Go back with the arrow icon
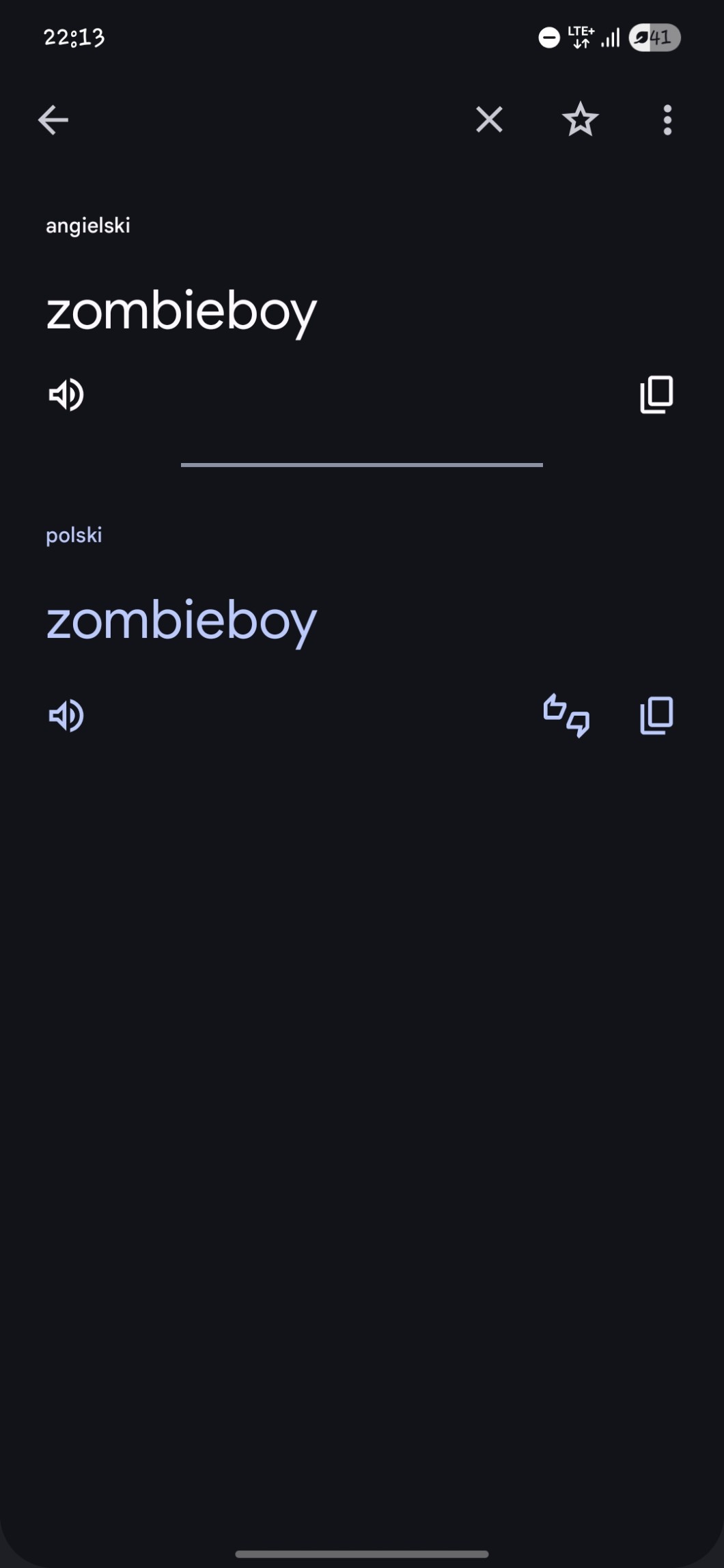 click(x=53, y=120)
